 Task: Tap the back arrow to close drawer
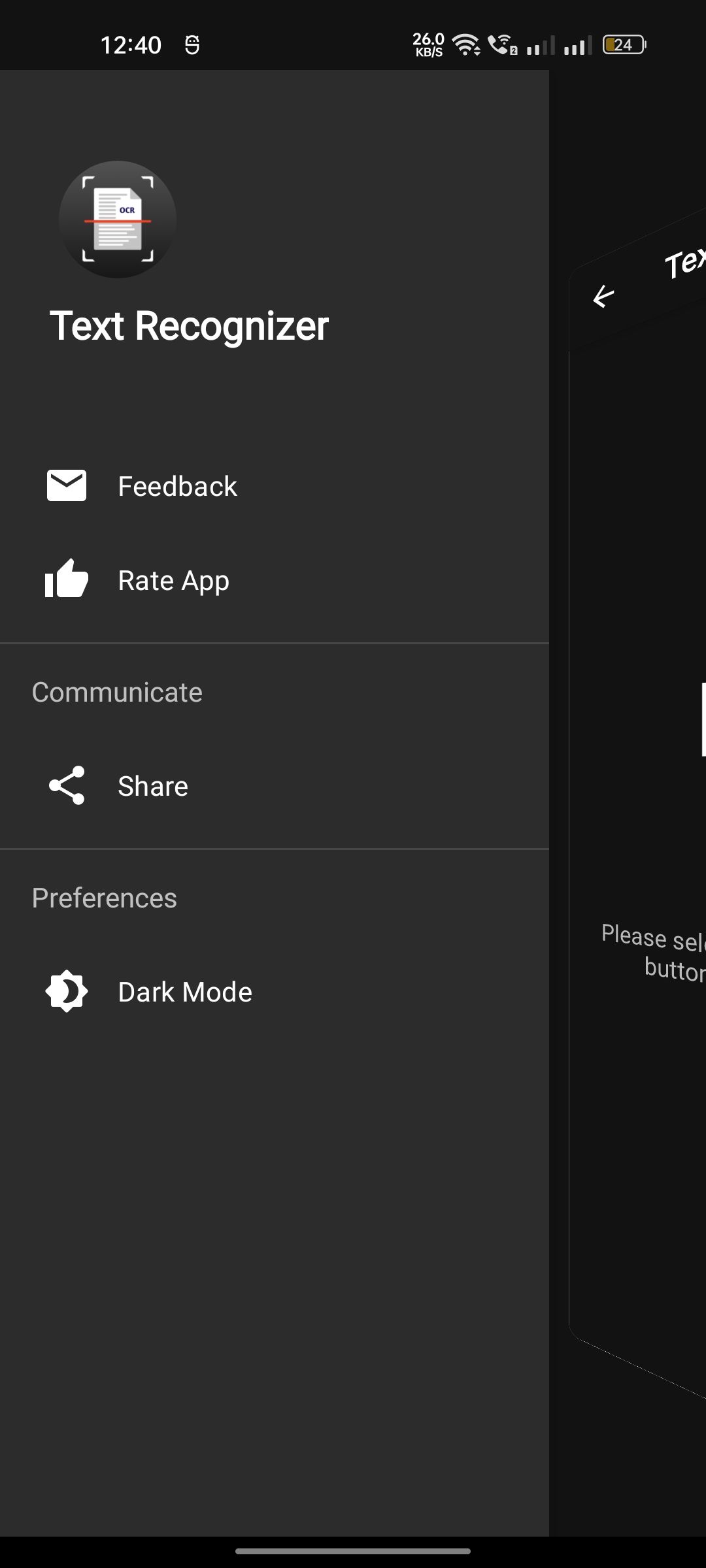pos(603,297)
